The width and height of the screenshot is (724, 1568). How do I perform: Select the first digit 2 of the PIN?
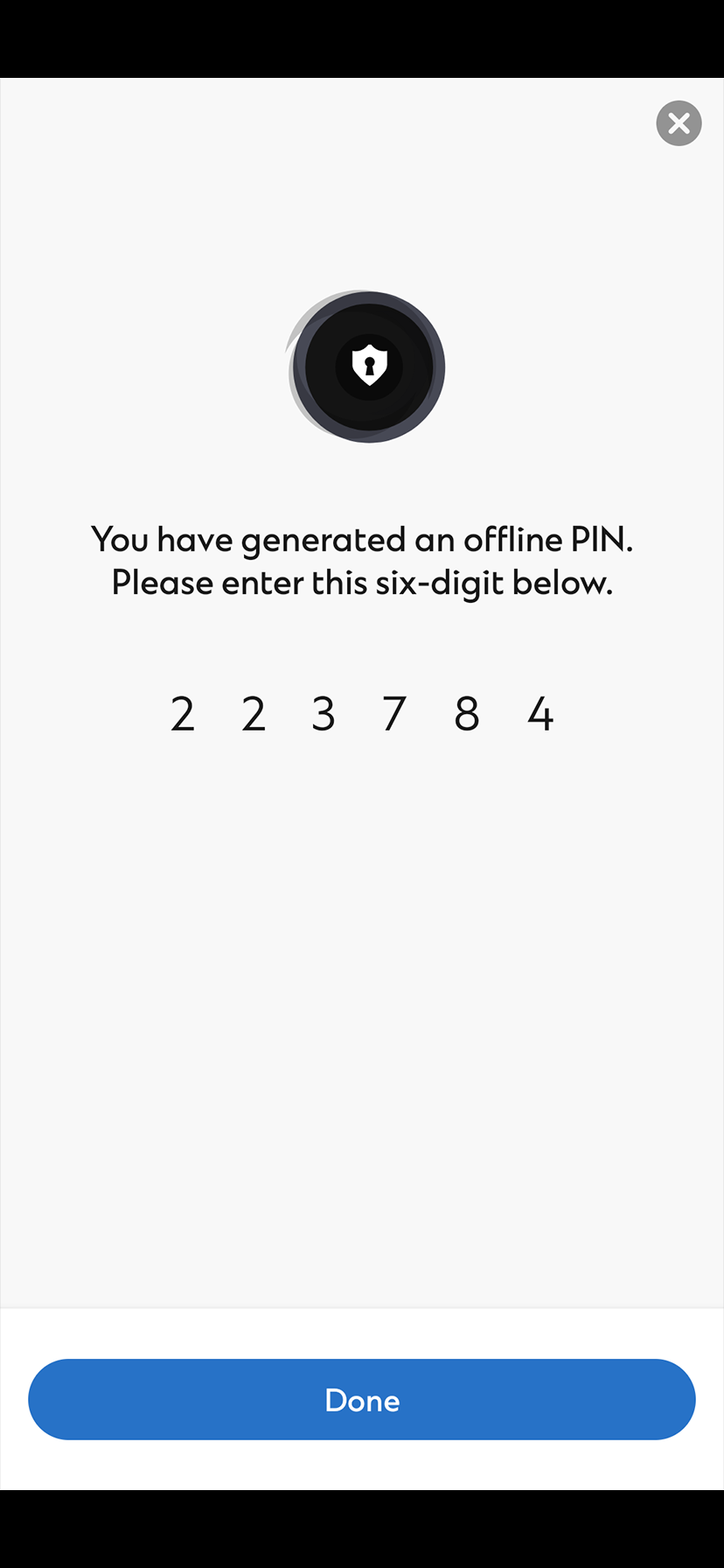pyautogui.click(x=183, y=713)
